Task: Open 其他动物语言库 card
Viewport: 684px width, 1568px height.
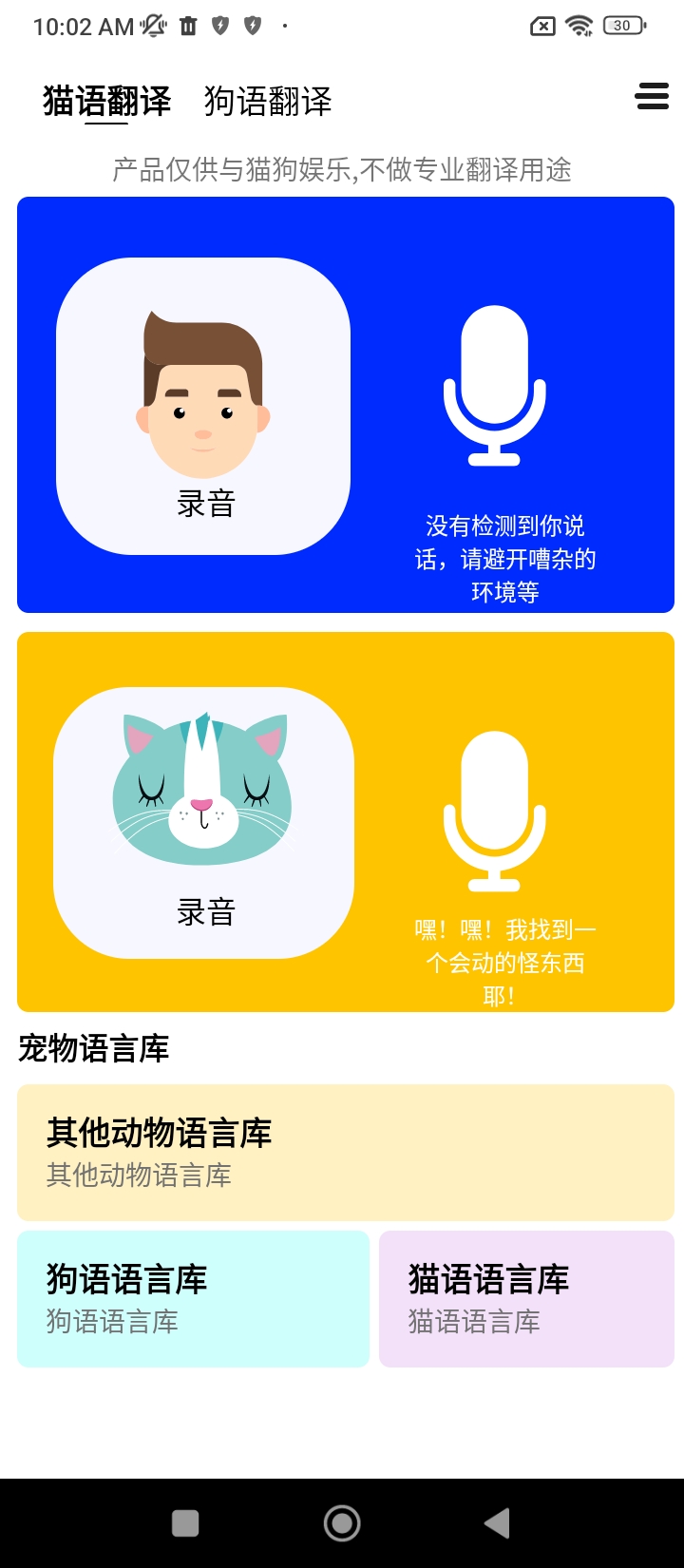Action: pos(346,1152)
